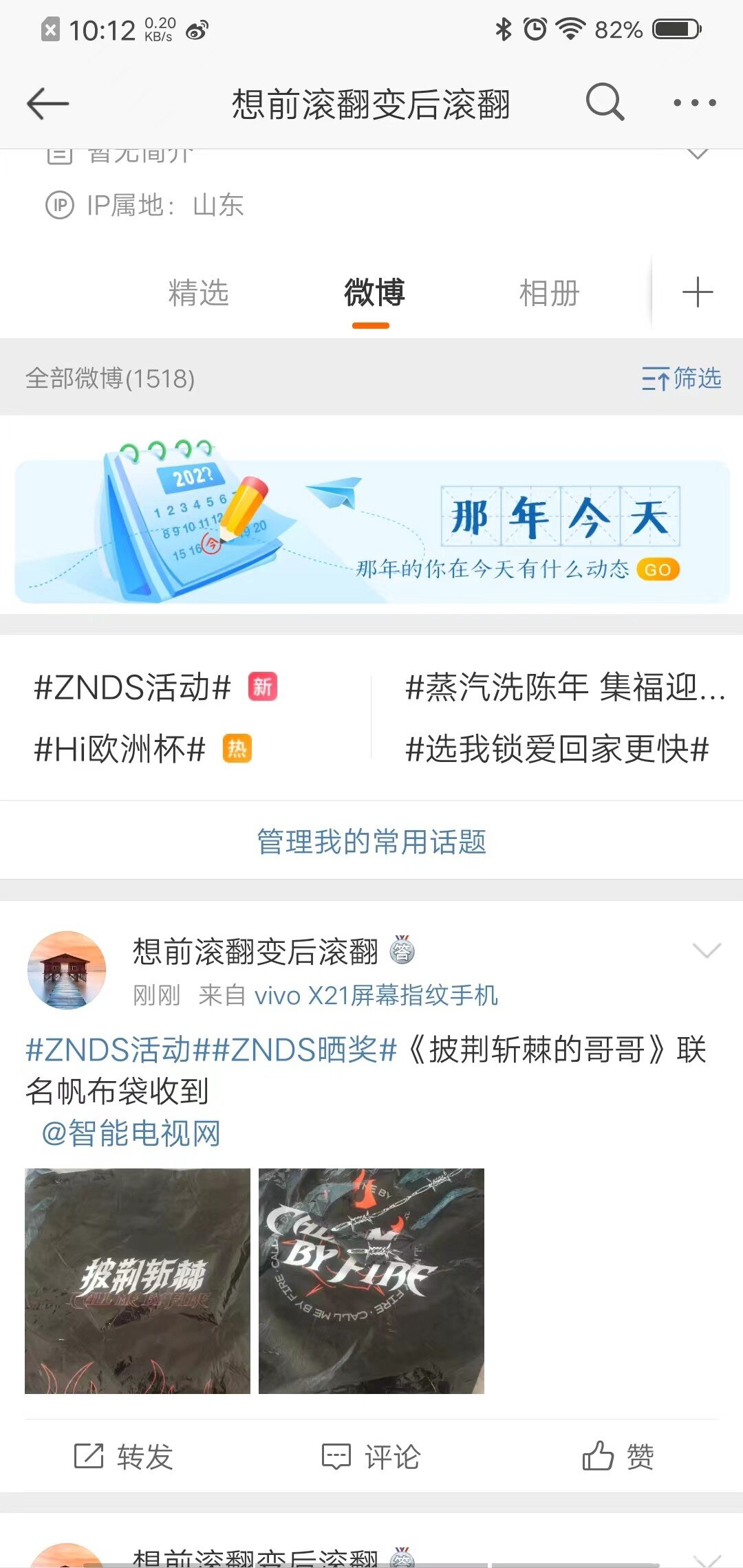The height and width of the screenshot is (1568, 743).
Task: Tap the plus icon beside the tabs
Action: [698, 292]
